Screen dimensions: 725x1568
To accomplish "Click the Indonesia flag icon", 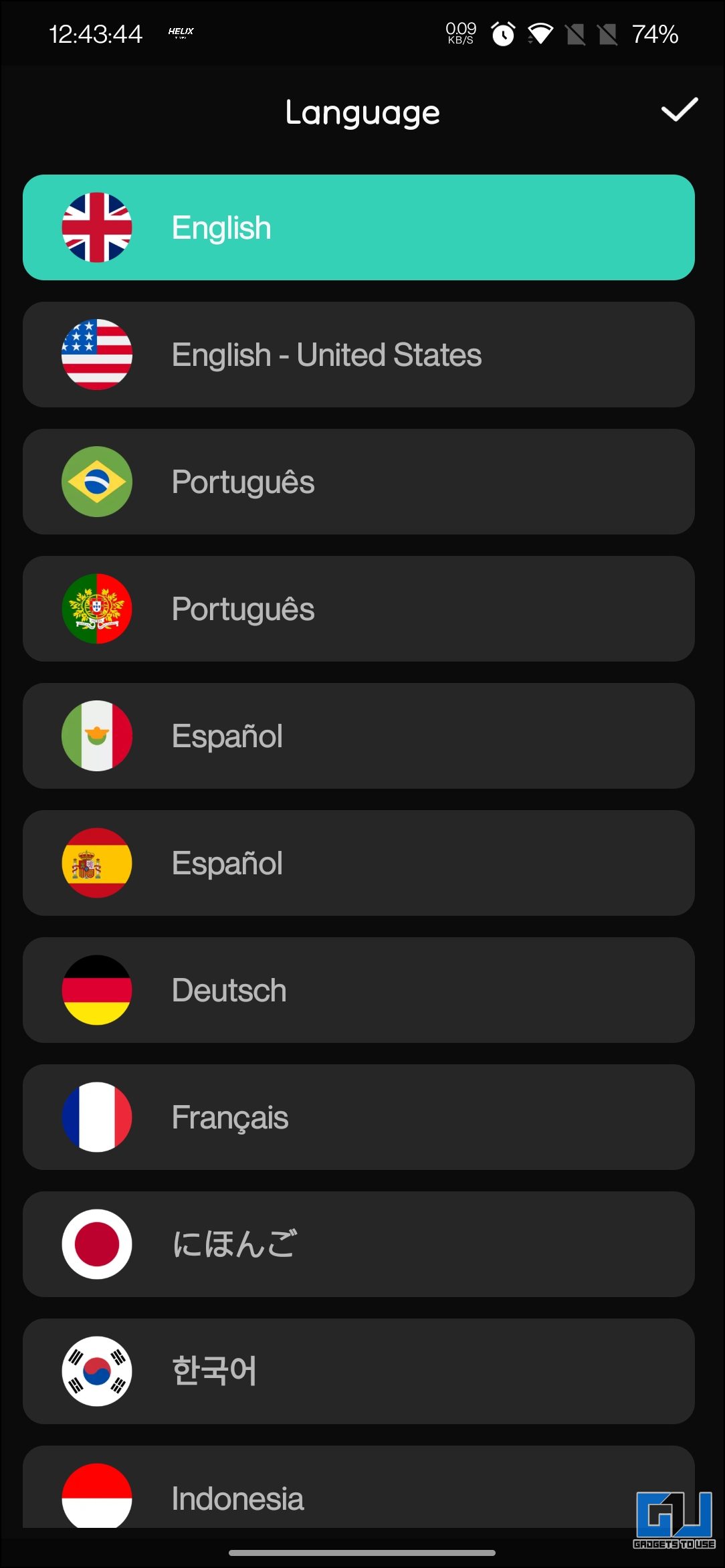I will 96,1498.
